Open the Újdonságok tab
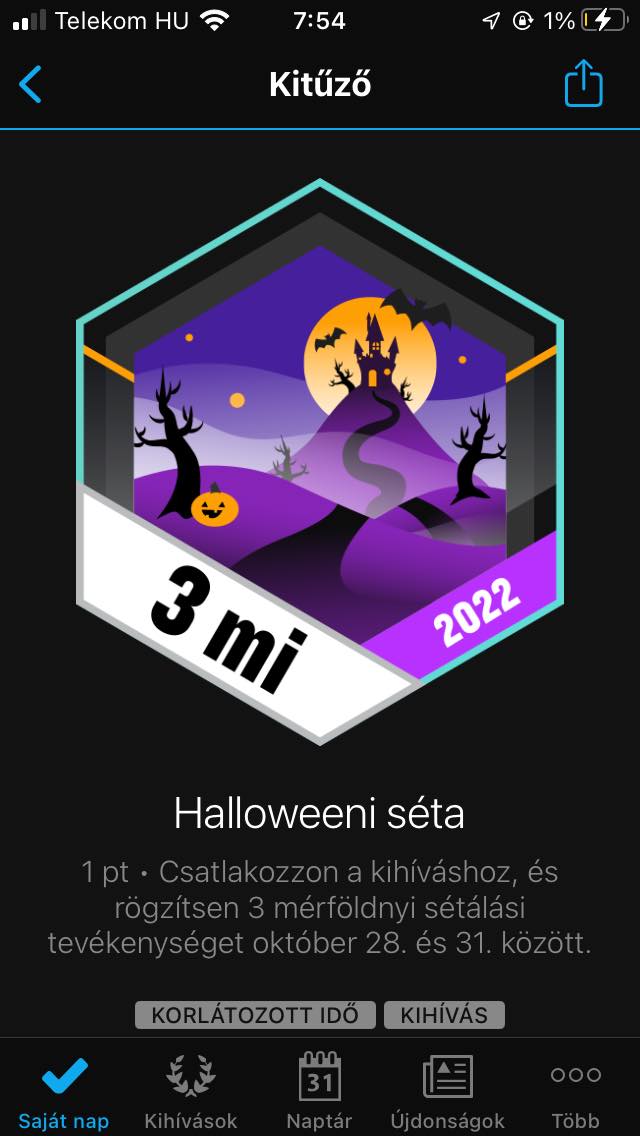 (x=447, y=1090)
